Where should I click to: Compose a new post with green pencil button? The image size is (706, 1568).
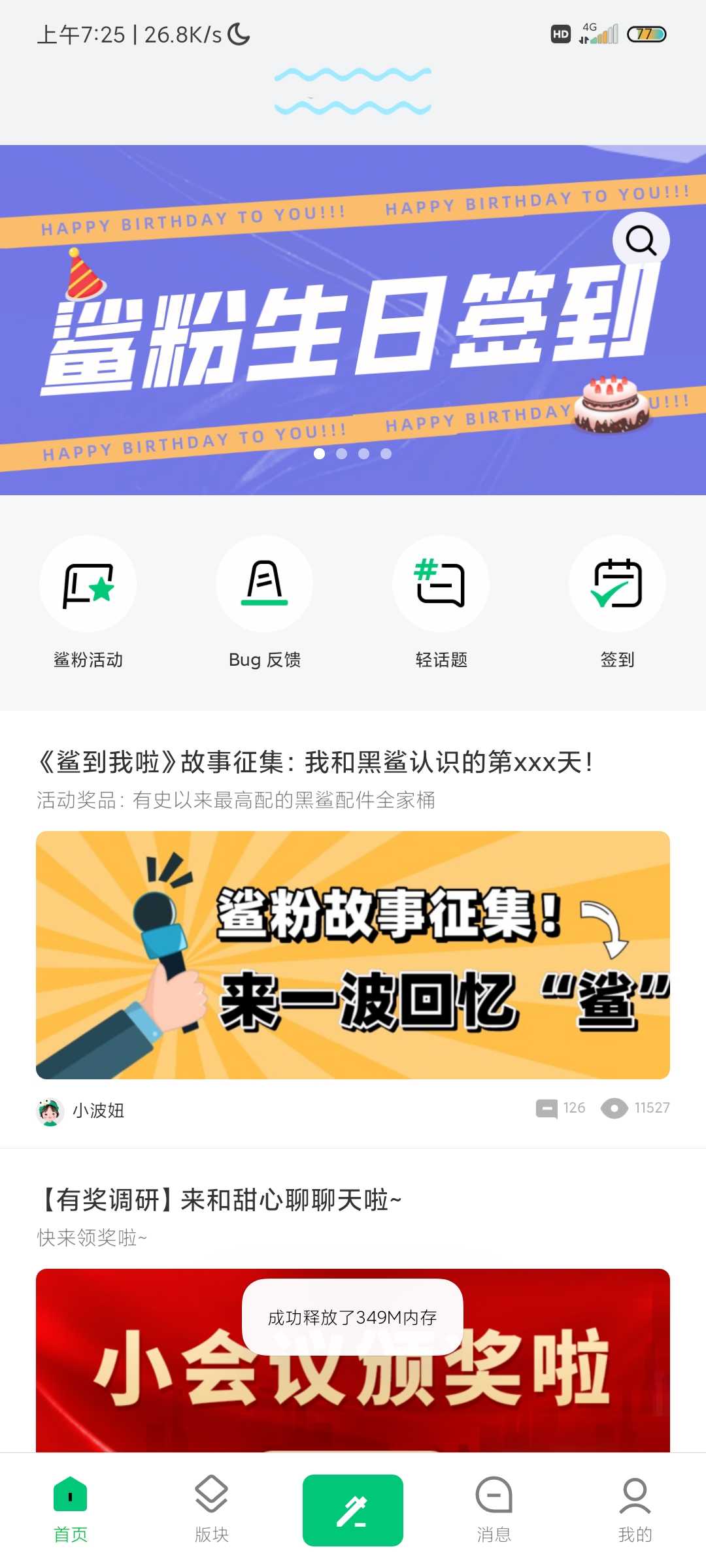click(353, 1511)
